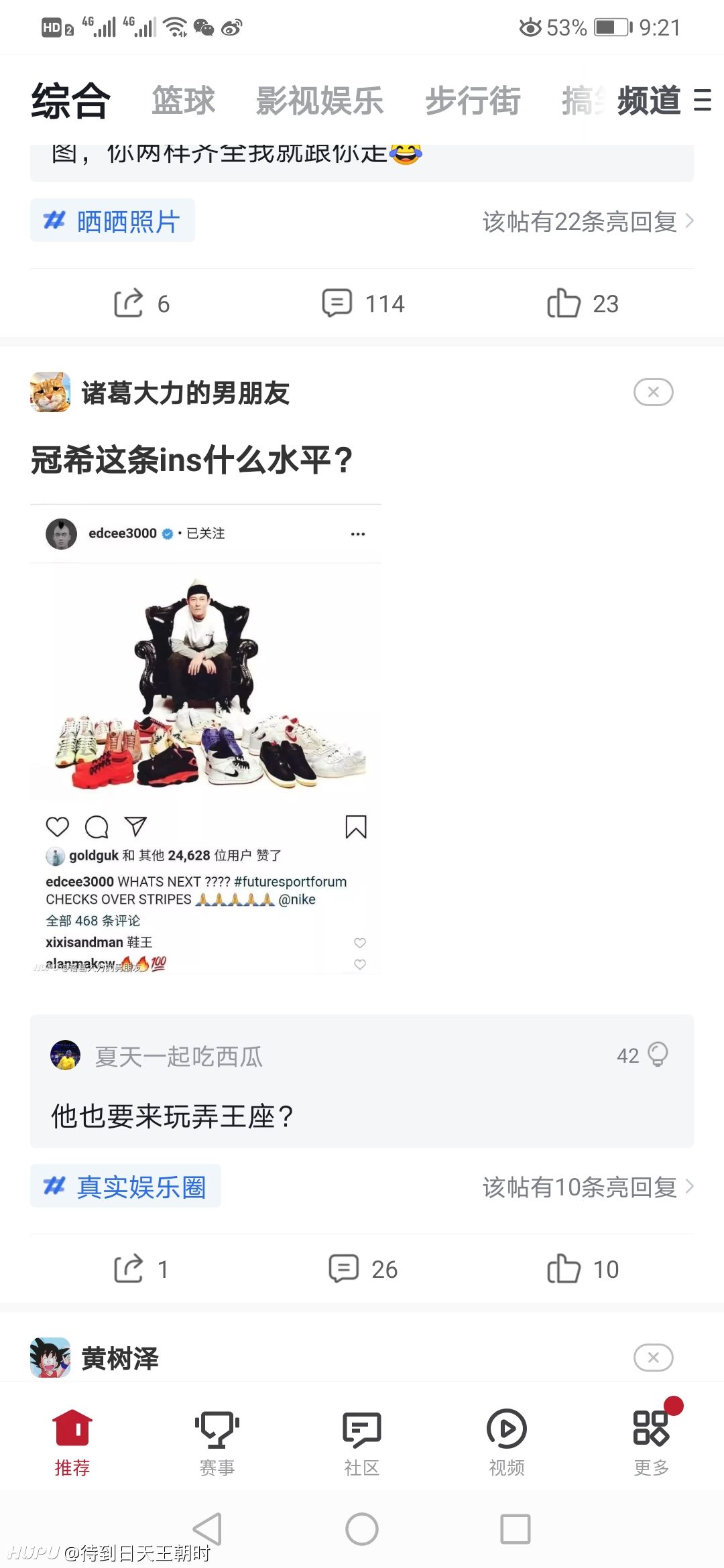
Task: Open the 26 comments on the 冠希 post
Action: coord(363,1269)
